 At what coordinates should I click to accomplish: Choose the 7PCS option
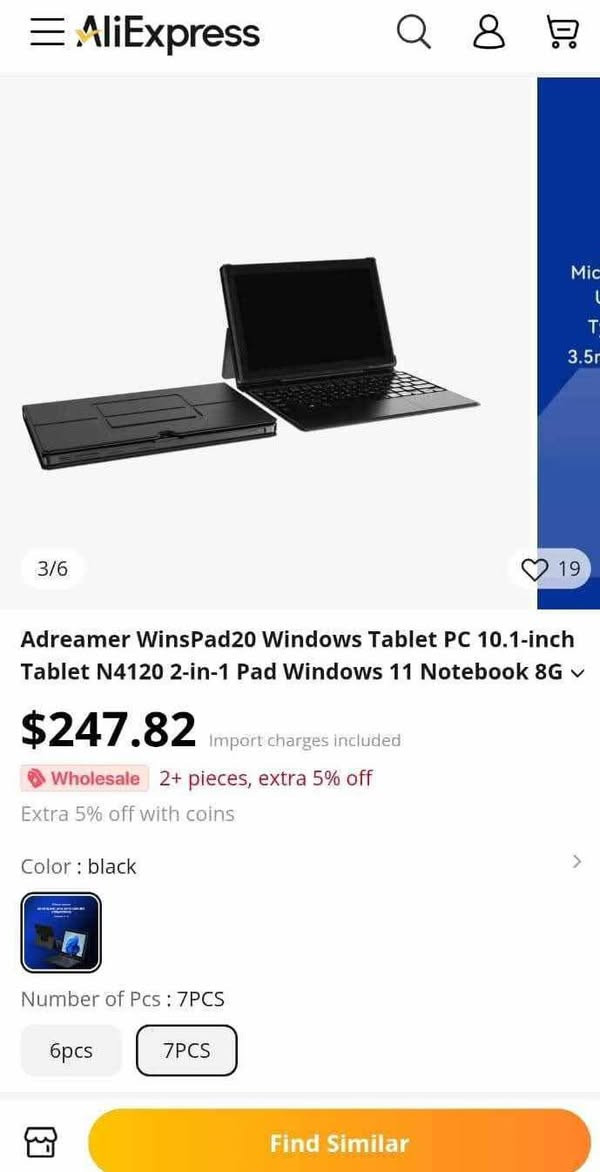pyautogui.click(x=187, y=1050)
